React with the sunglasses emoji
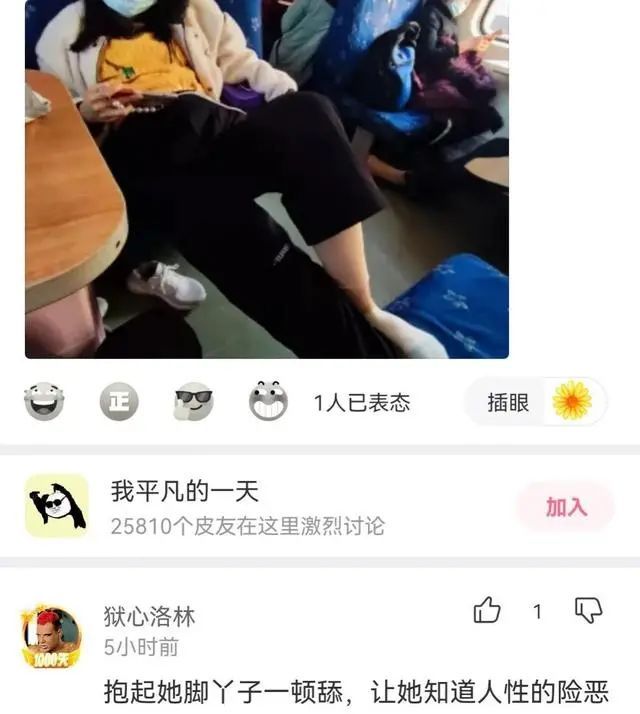 tap(193, 402)
